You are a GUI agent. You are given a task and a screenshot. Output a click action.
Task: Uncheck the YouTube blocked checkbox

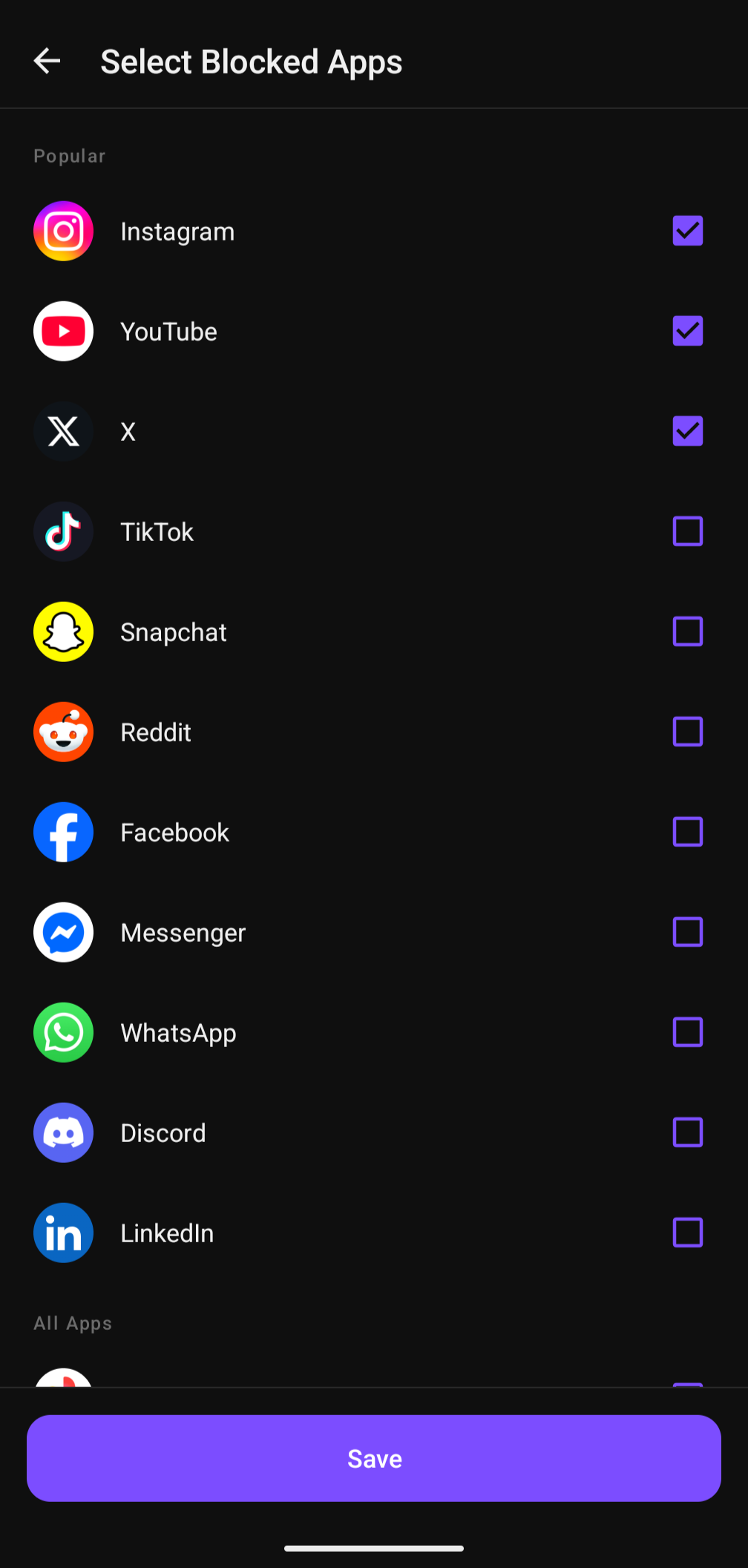pos(687,331)
